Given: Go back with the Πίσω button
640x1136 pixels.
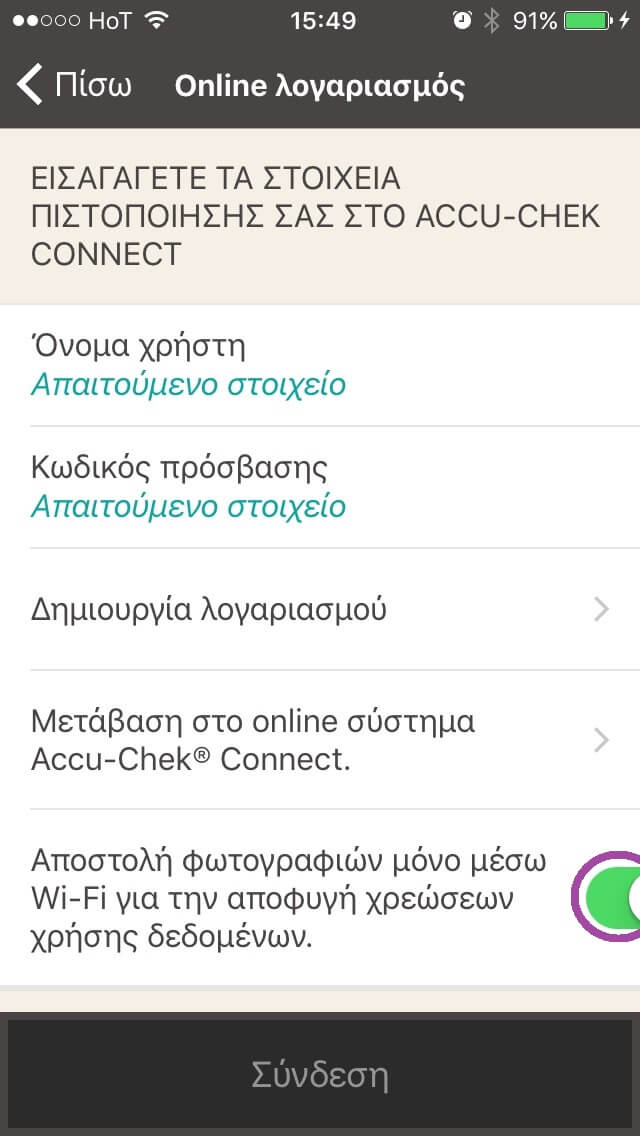Looking at the screenshot, I should (73, 85).
